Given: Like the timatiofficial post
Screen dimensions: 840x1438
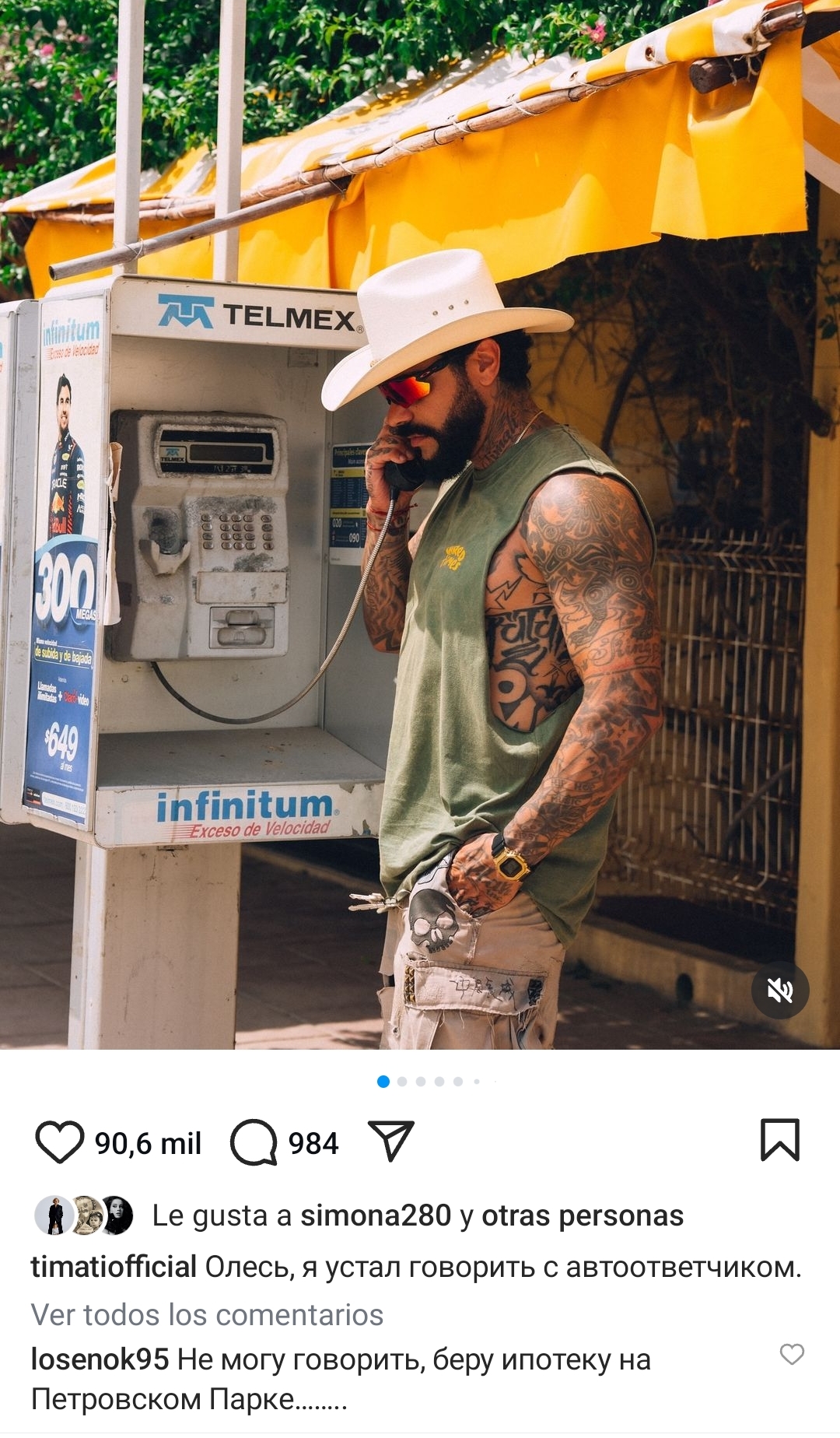Looking at the screenshot, I should 59,1142.
